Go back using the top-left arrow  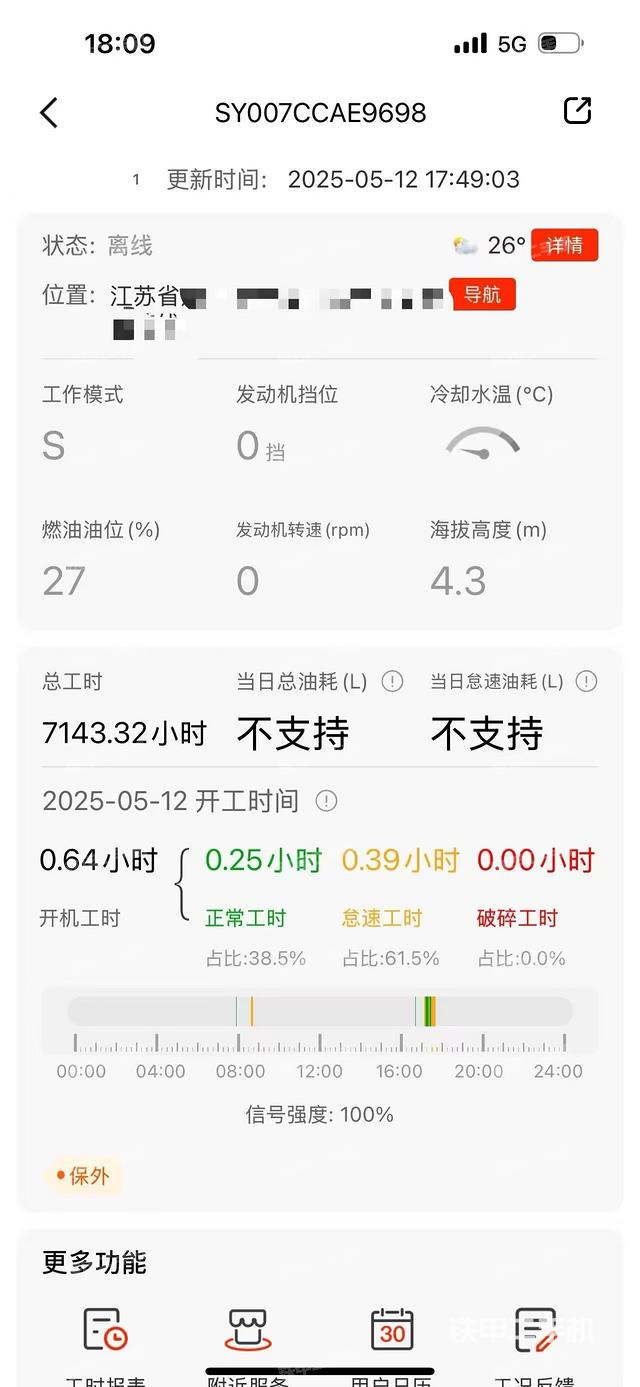[x=49, y=112]
